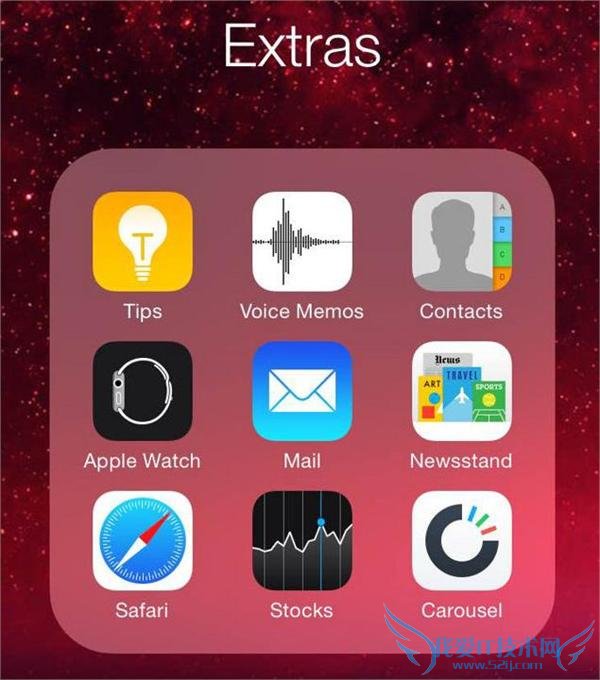
Task: Open the Tips app
Action: tap(142, 242)
